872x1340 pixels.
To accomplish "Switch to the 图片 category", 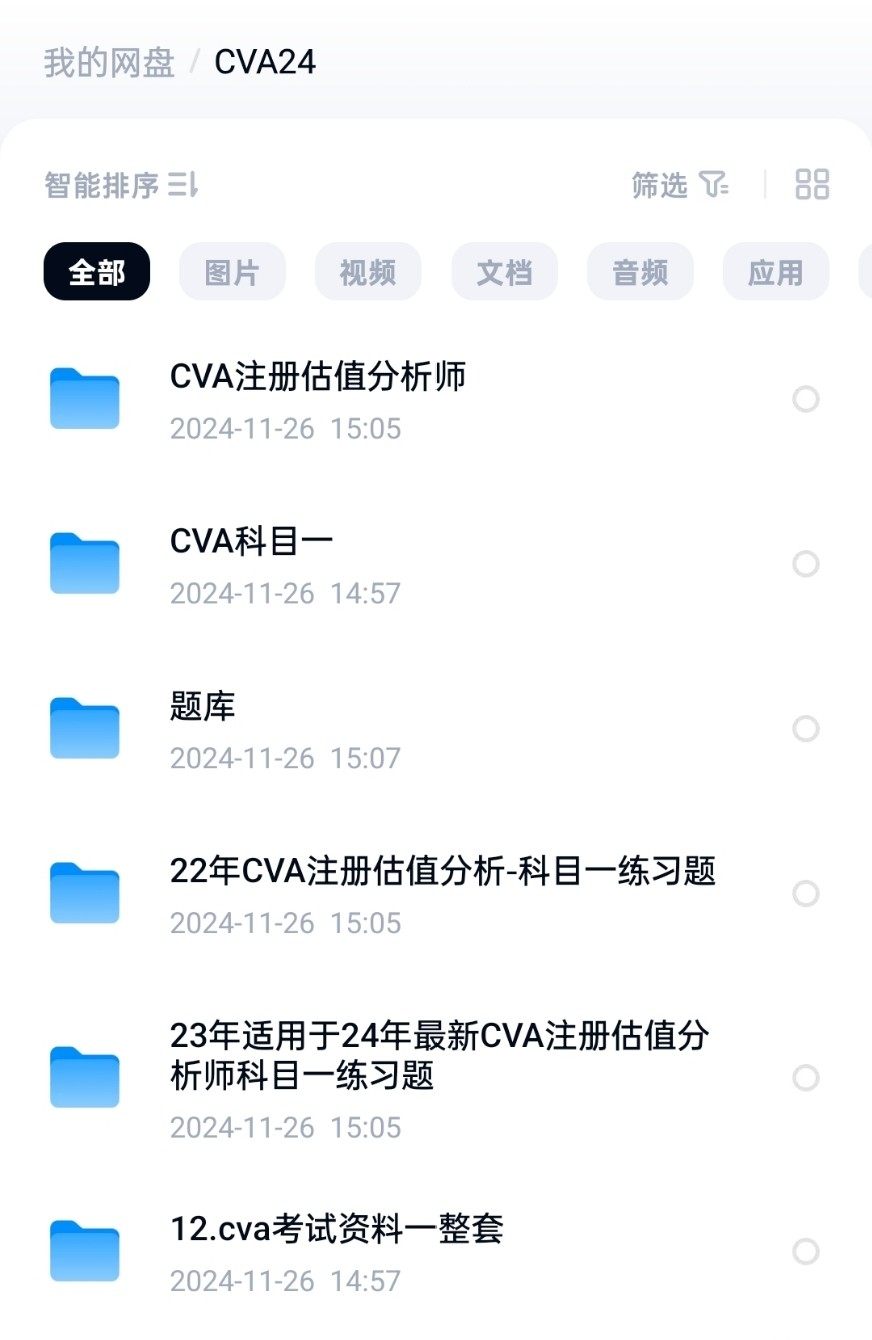I will click(x=232, y=272).
